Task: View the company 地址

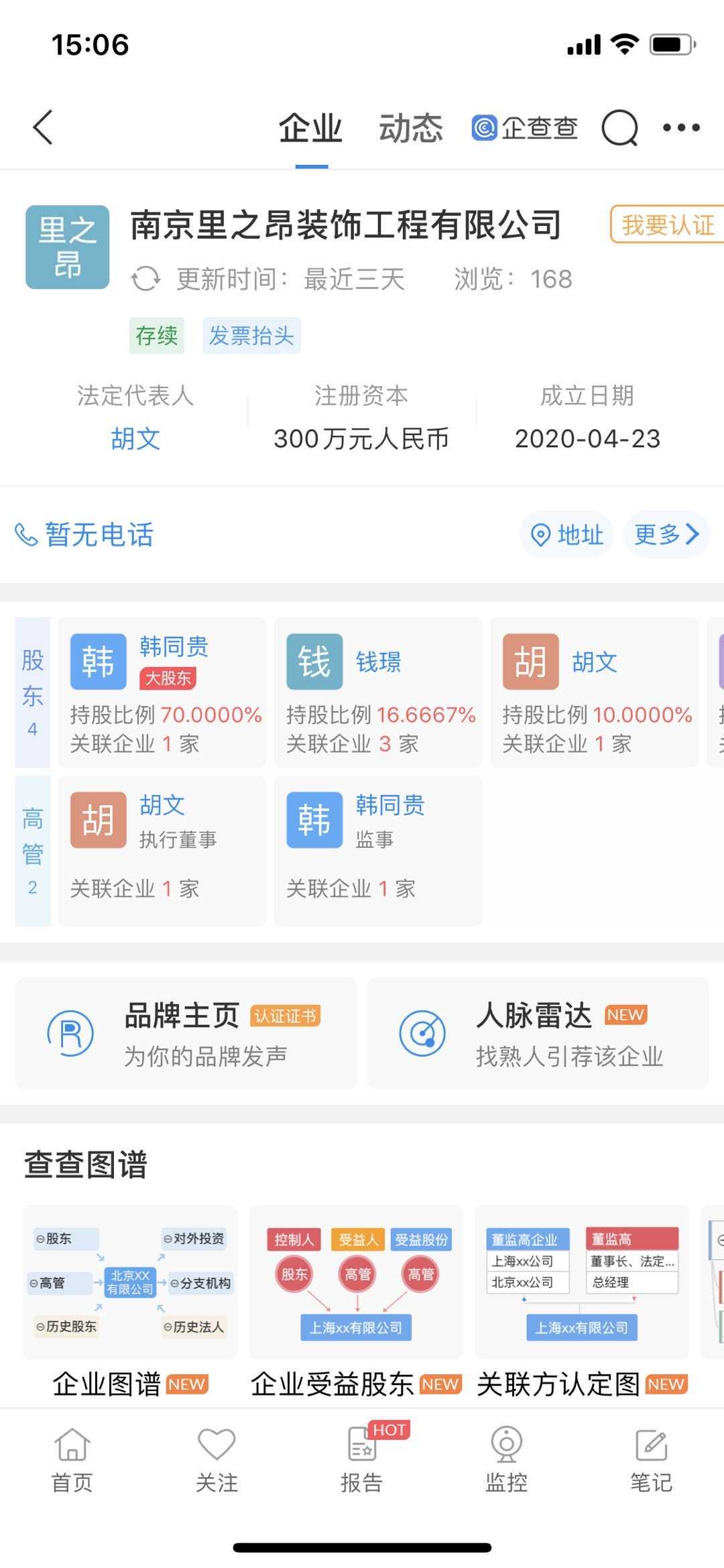Action: [567, 534]
